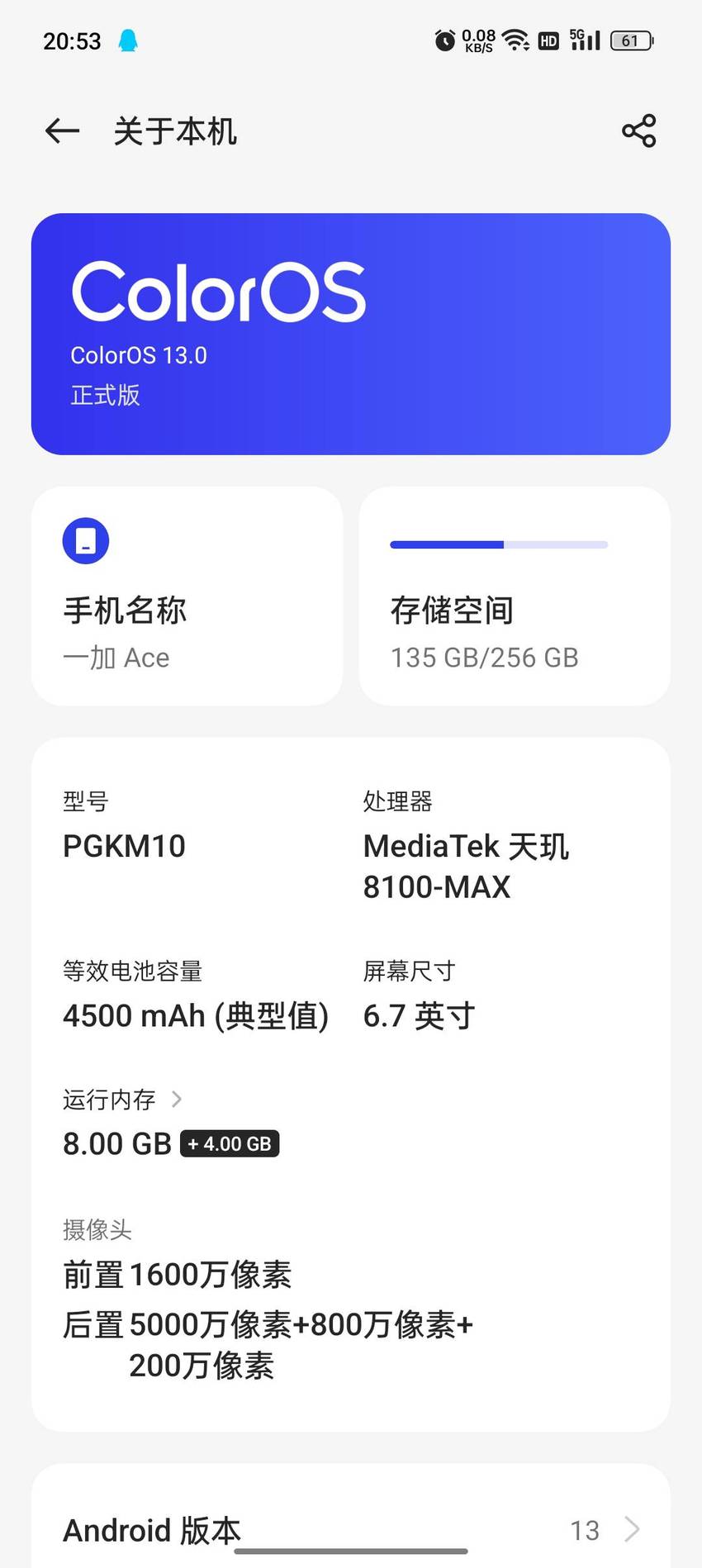Open the 存储空间 storage card
Screen dimensions: 702x1568
pyautogui.click(x=515, y=596)
